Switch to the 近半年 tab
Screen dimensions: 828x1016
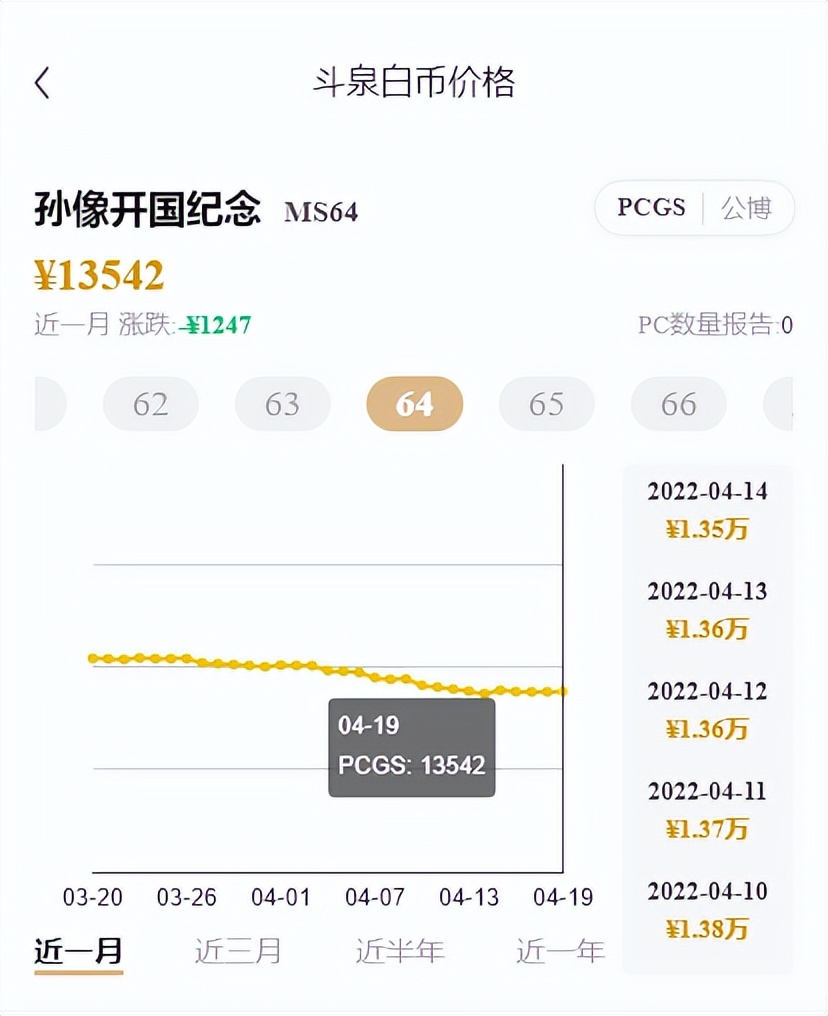[402, 952]
